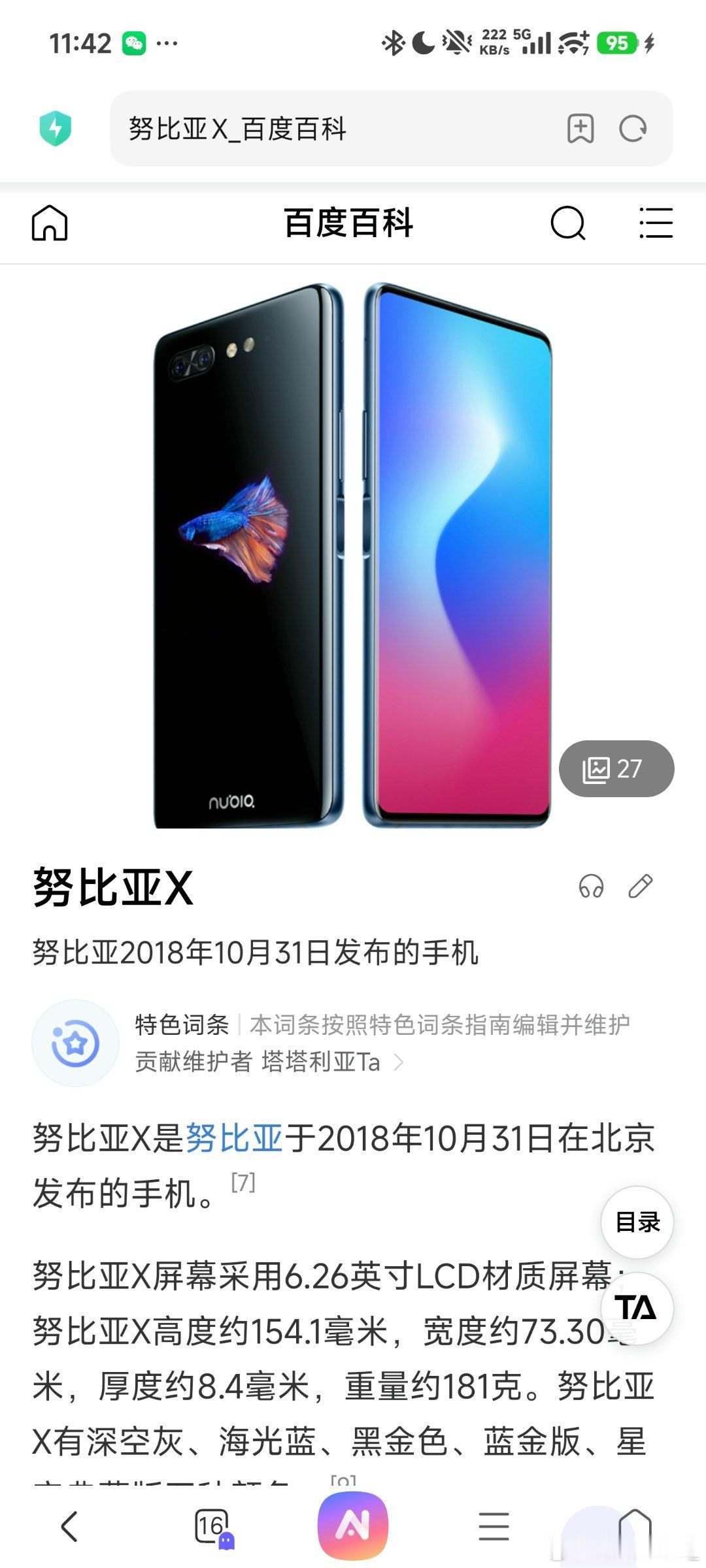Go to the browser home page

(x=635, y=1527)
